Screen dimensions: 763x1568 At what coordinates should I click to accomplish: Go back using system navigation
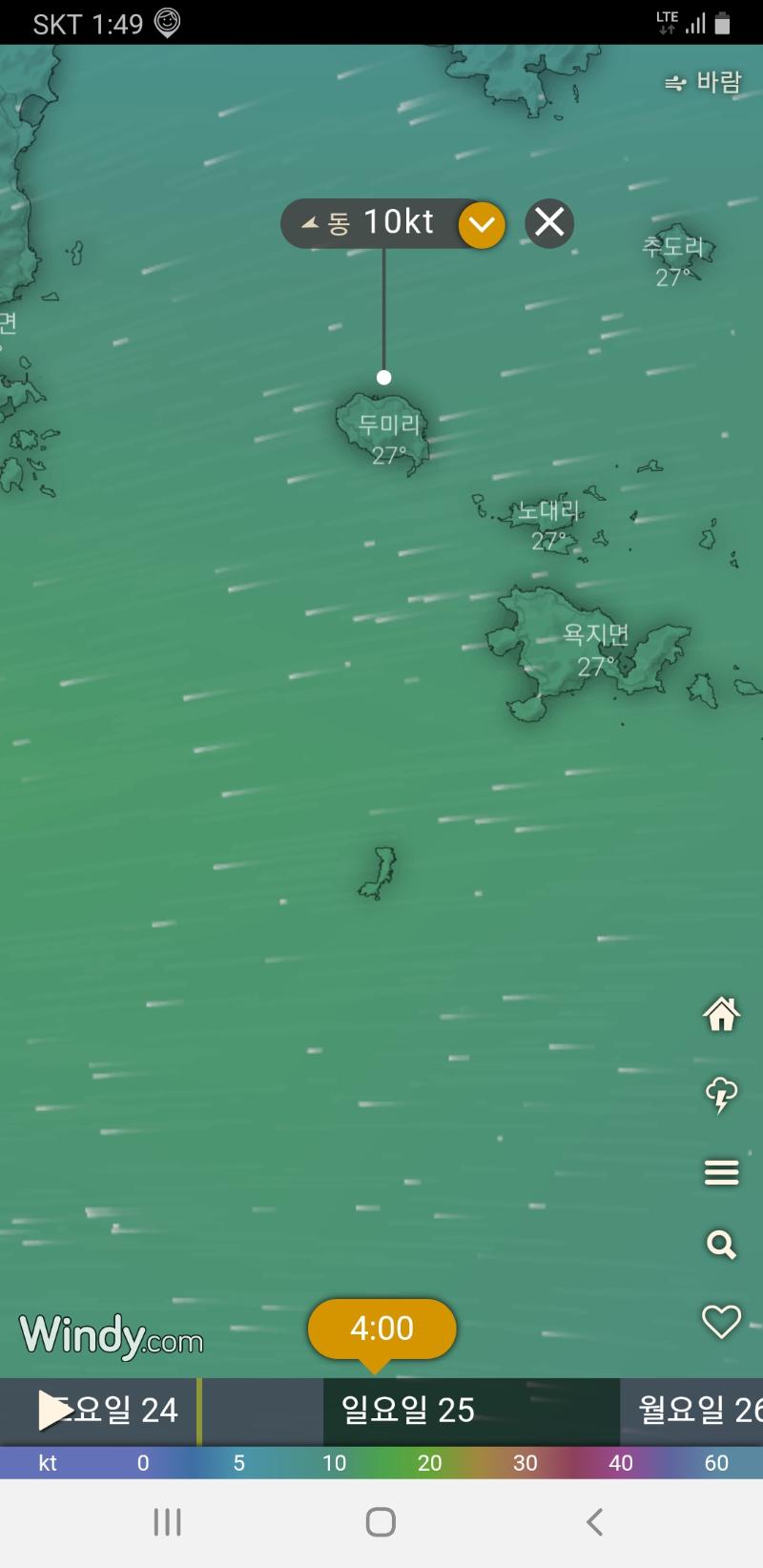(595, 1522)
